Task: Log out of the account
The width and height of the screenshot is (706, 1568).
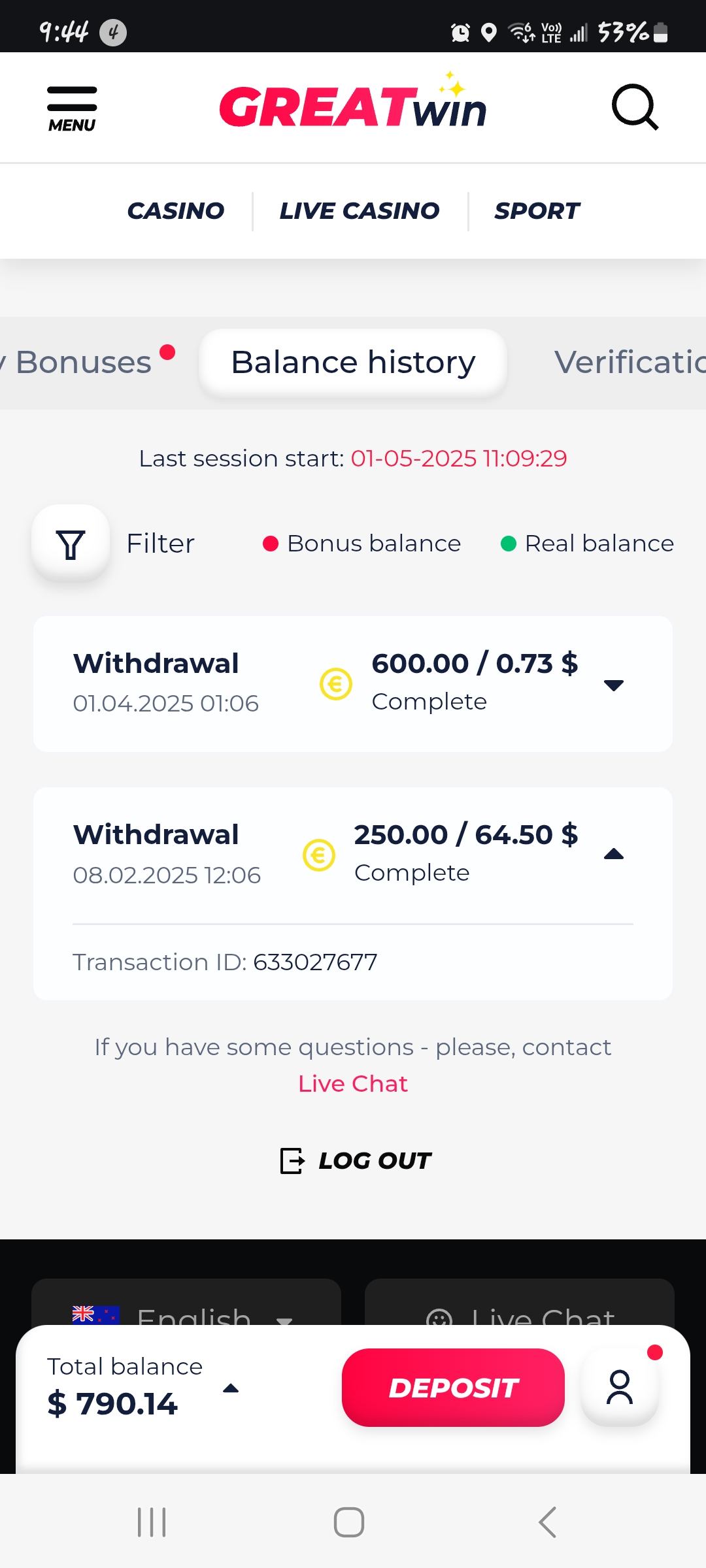Action: (356, 1161)
